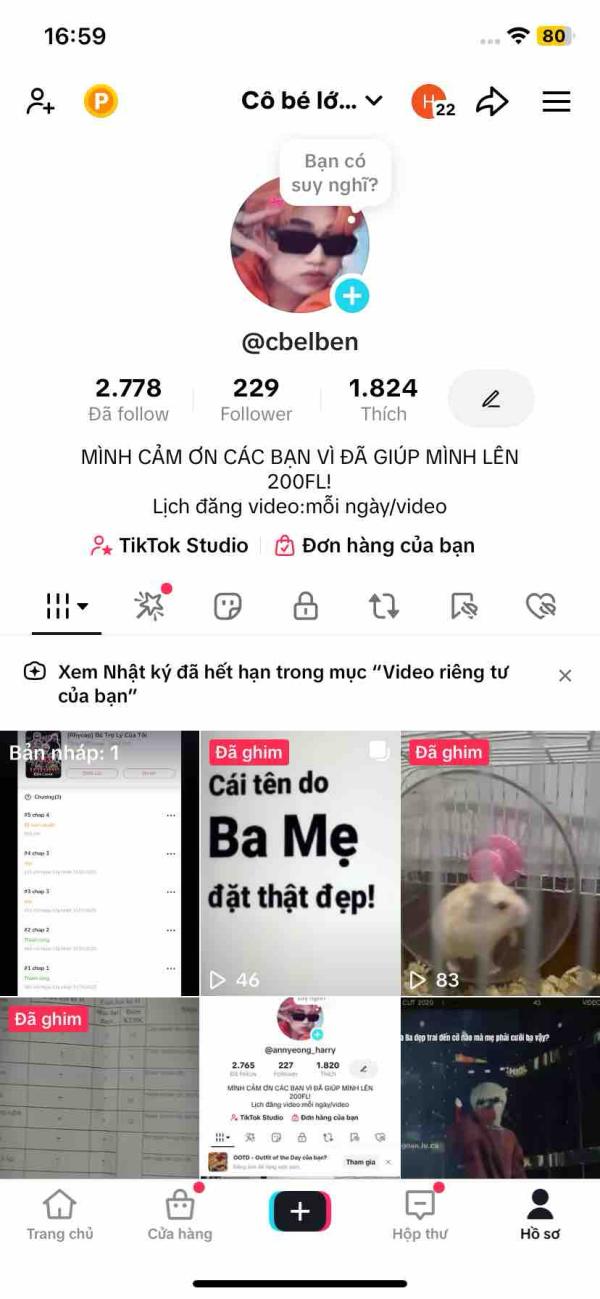Play the pinned hamster wheel video
Screen dimensions: 600x1299
(x=501, y=863)
